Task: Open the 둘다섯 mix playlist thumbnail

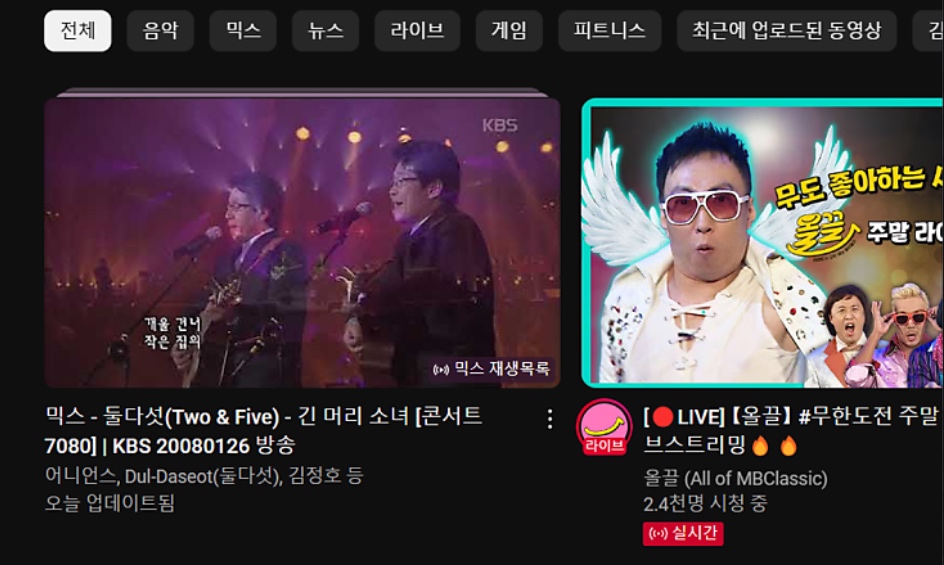Action: [302, 240]
